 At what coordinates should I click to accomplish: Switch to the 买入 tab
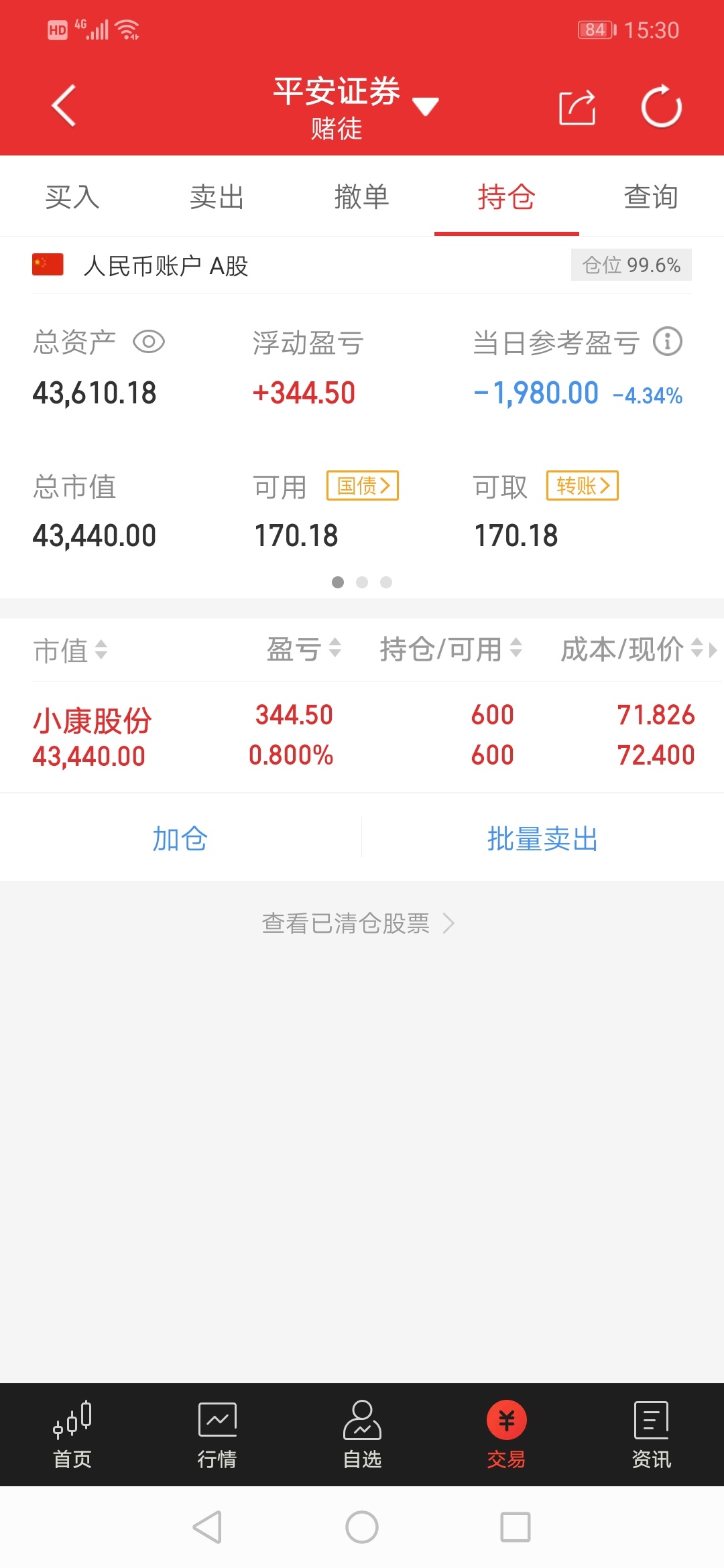coord(72,197)
